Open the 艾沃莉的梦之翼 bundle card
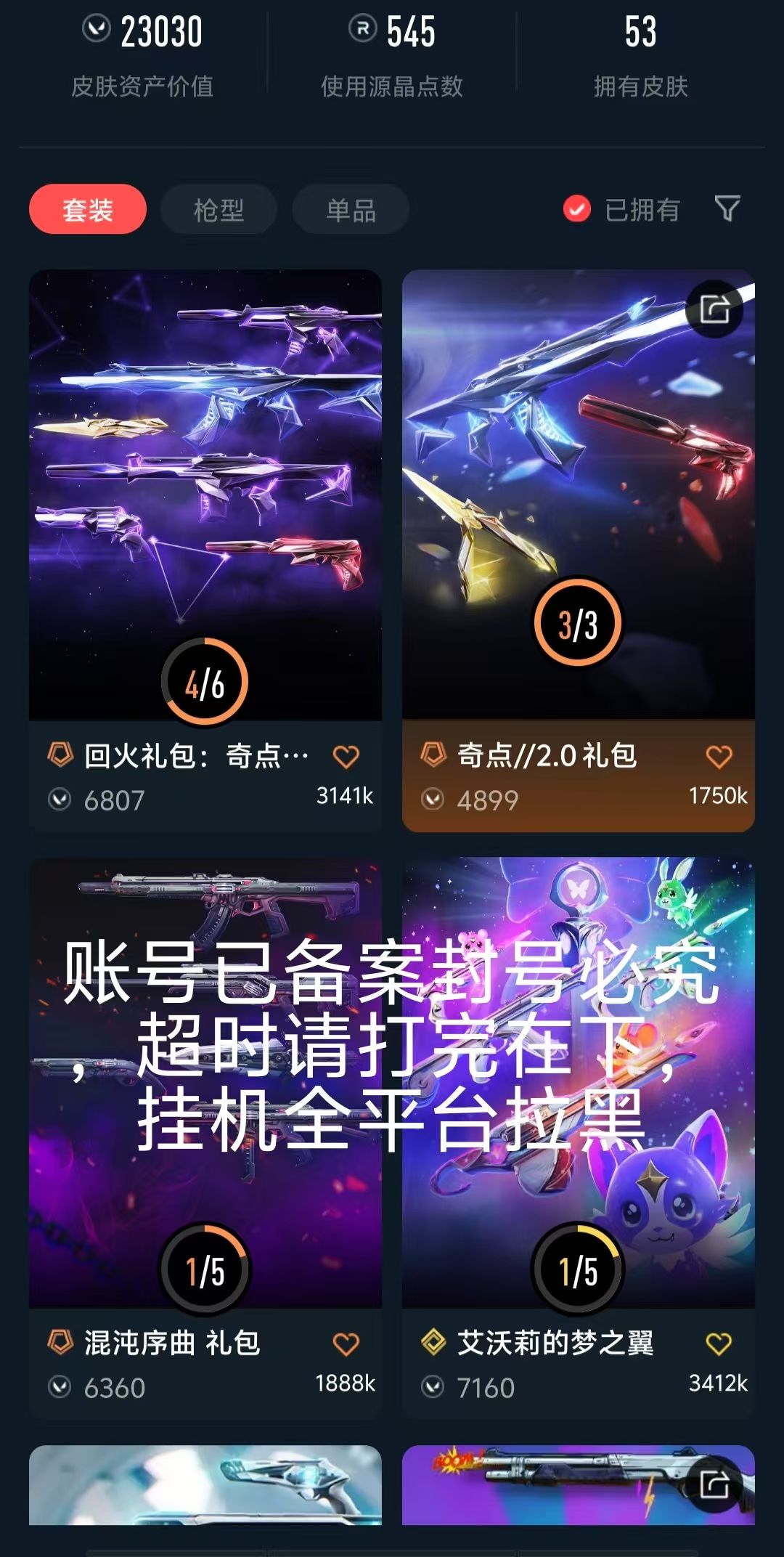The height and width of the screenshot is (1557, 784). click(579, 1138)
